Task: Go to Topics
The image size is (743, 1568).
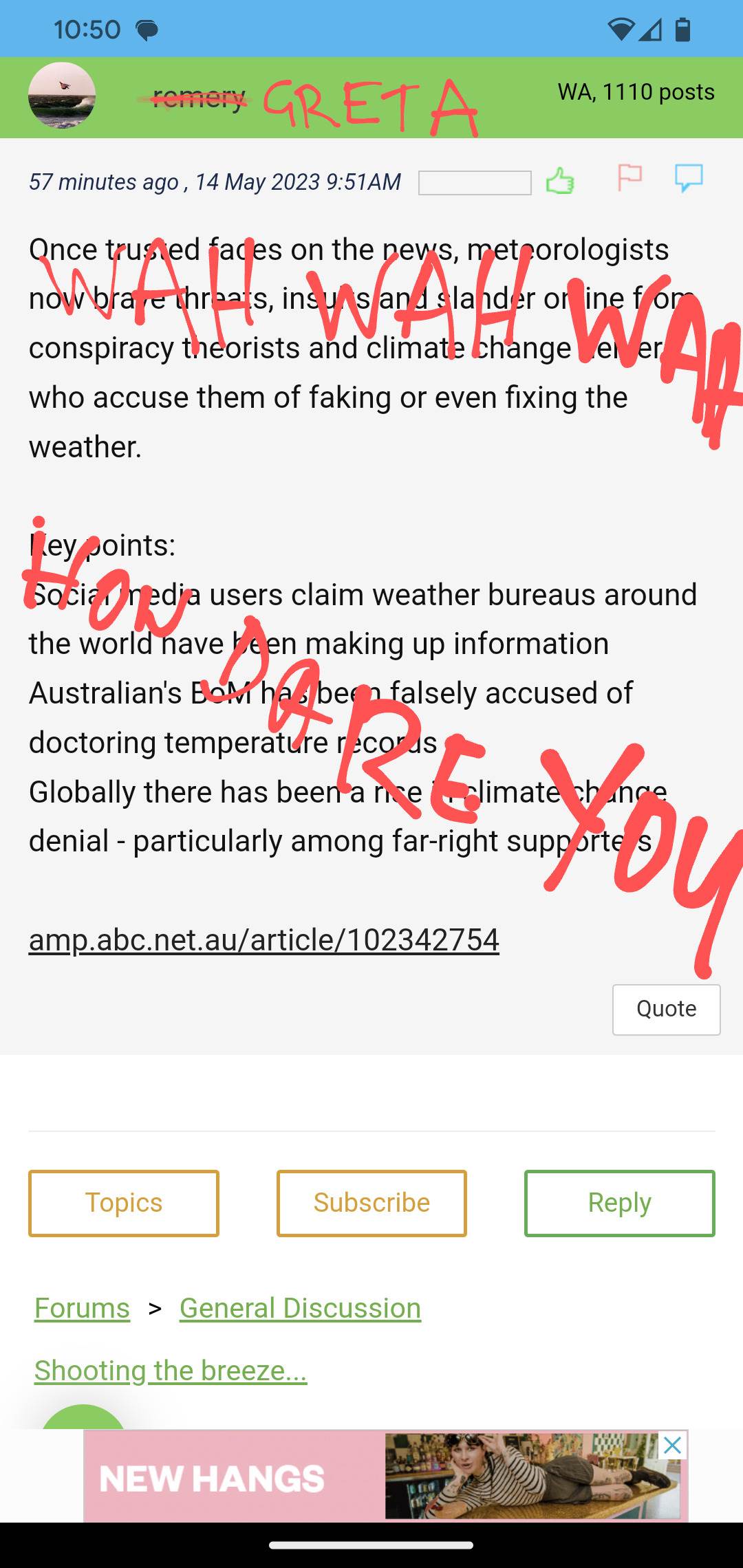Action: 124,1203
